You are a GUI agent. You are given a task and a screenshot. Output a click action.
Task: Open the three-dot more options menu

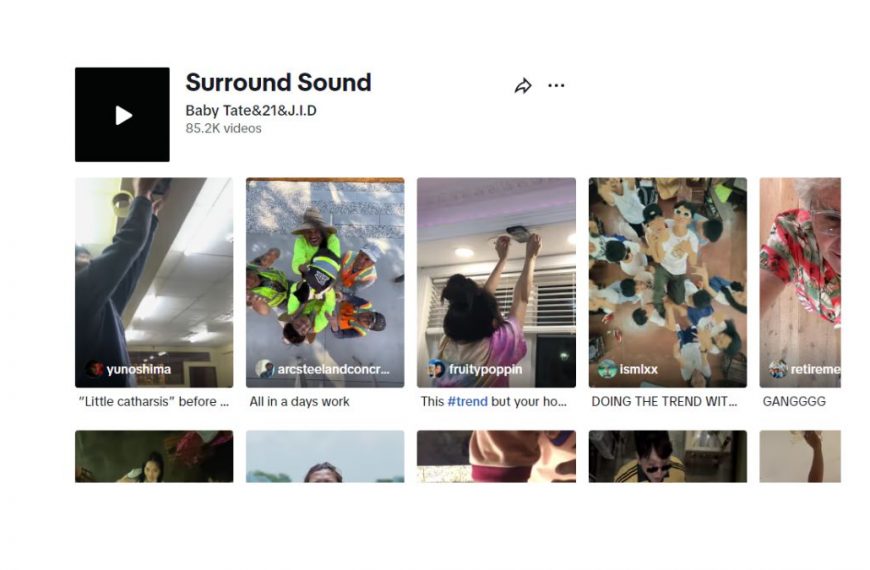[556, 86]
